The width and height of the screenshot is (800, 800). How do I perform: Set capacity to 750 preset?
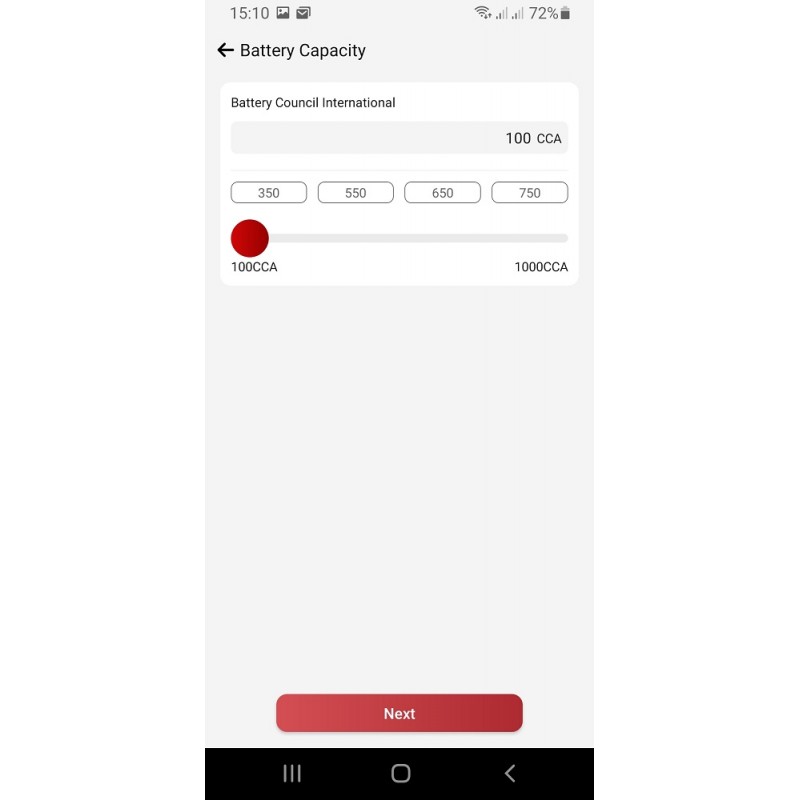click(529, 193)
